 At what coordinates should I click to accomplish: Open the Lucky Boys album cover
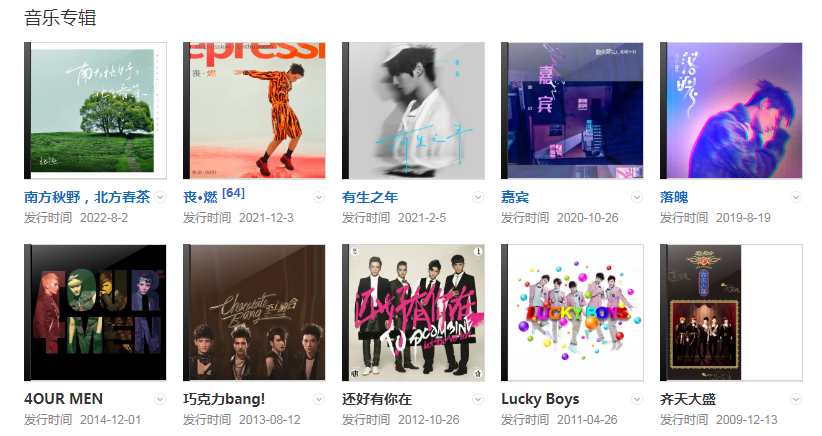click(x=572, y=312)
